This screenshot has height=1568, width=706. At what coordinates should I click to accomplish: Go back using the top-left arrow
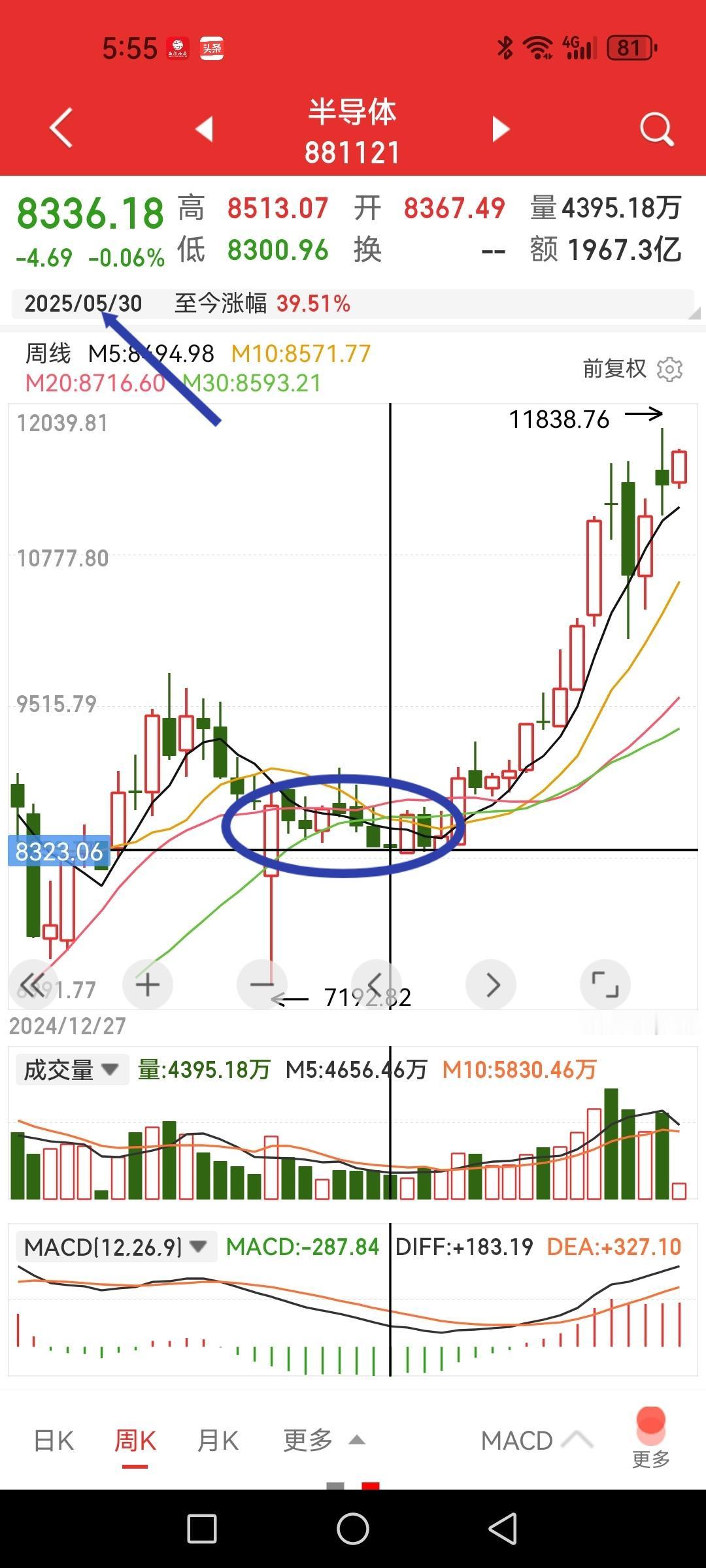(x=61, y=128)
